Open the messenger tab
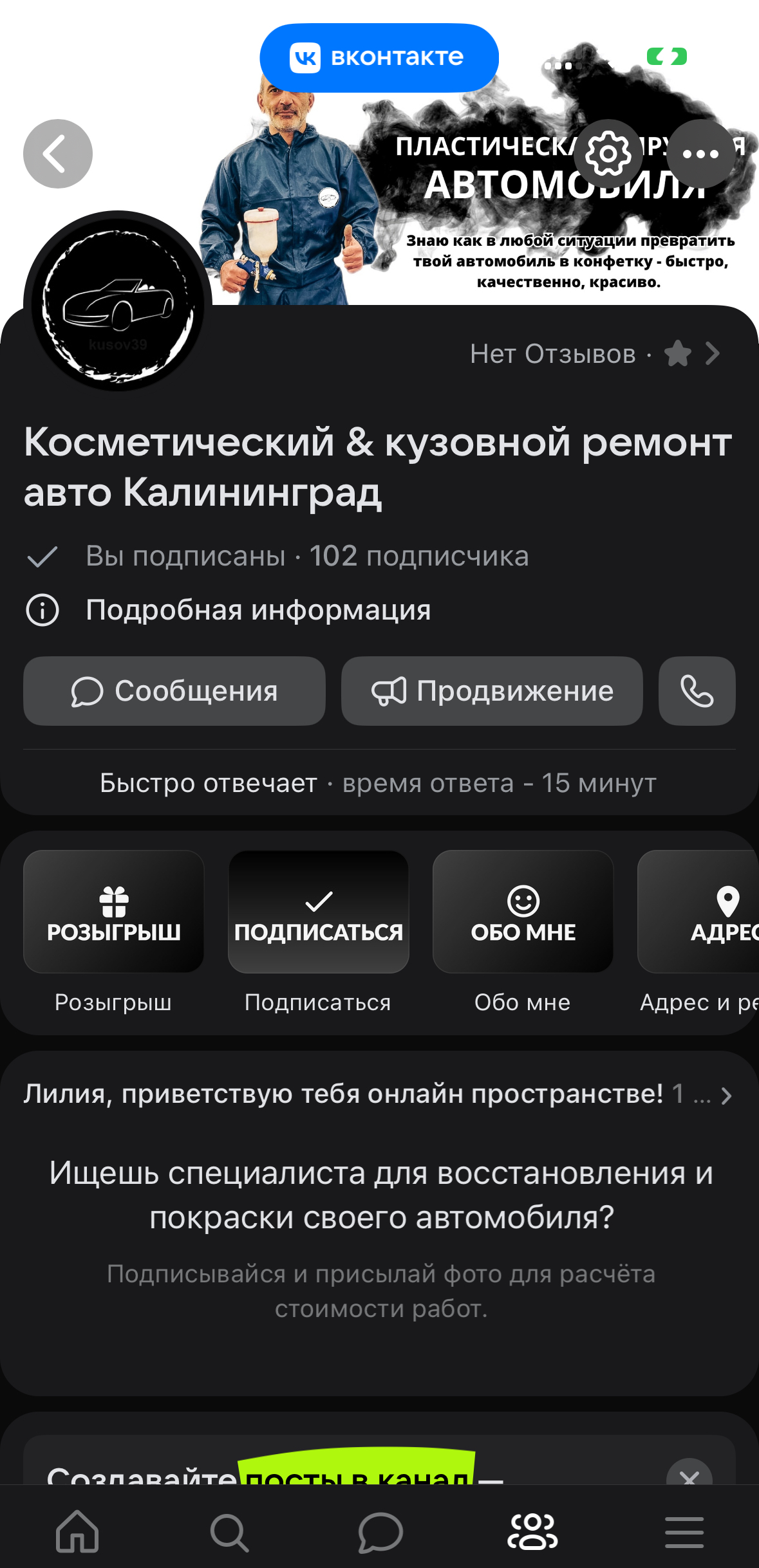This screenshot has width=759, height=1568. [x=380, y=1531]
